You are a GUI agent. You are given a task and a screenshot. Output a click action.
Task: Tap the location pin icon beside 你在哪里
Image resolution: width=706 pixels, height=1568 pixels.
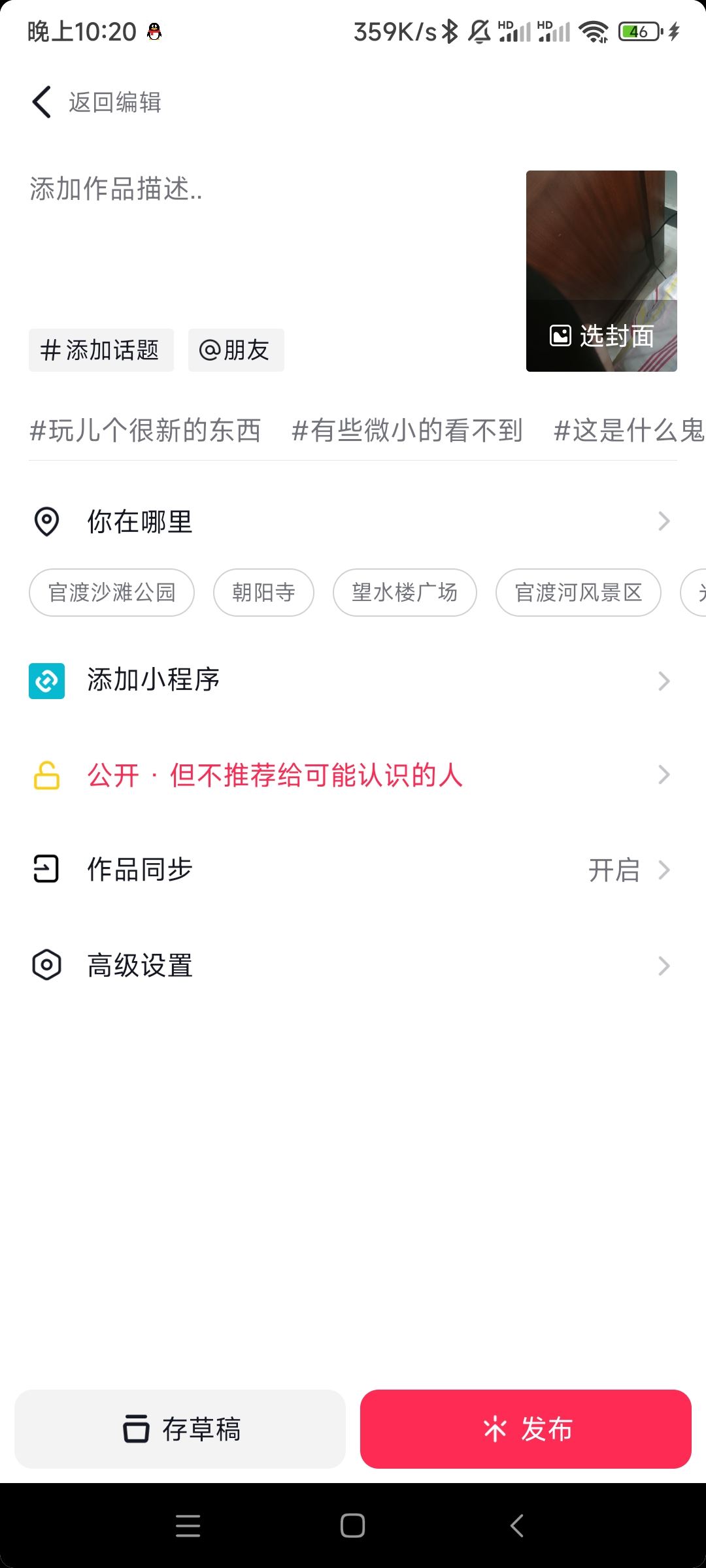tap(46, 521)
